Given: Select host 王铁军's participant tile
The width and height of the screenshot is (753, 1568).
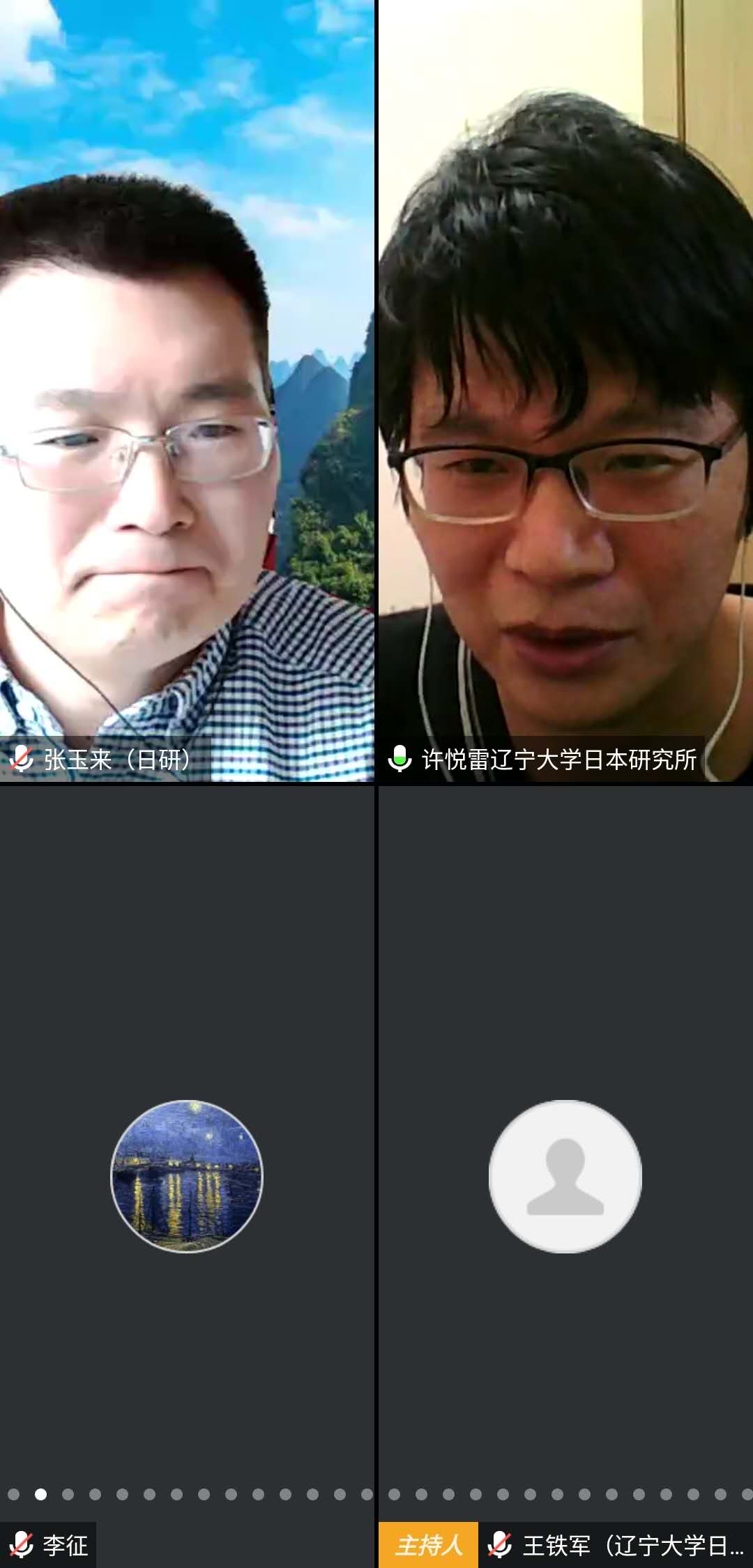Looking at the screenshot, I should point(565,1176).
